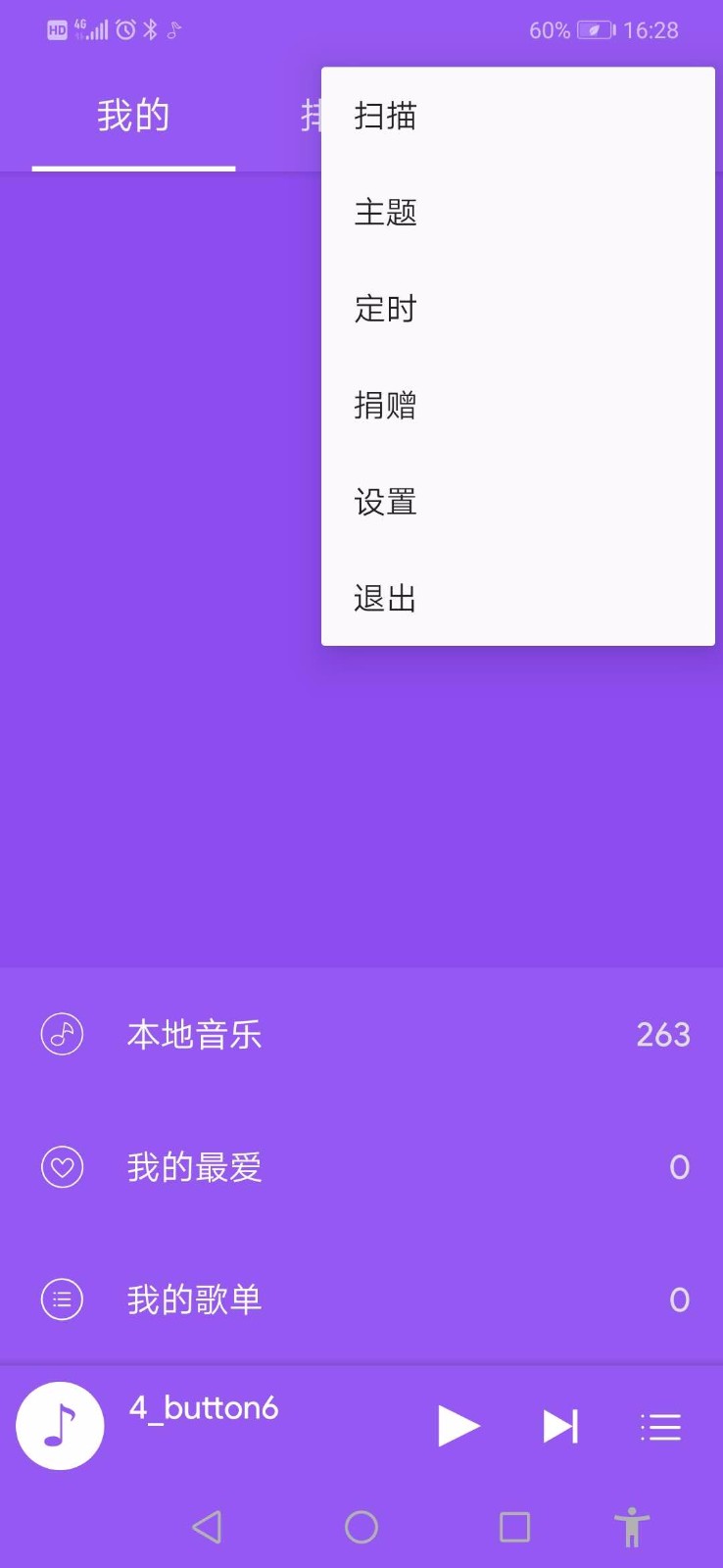Tap the Android back navigation arrow

pos(208,1526)
